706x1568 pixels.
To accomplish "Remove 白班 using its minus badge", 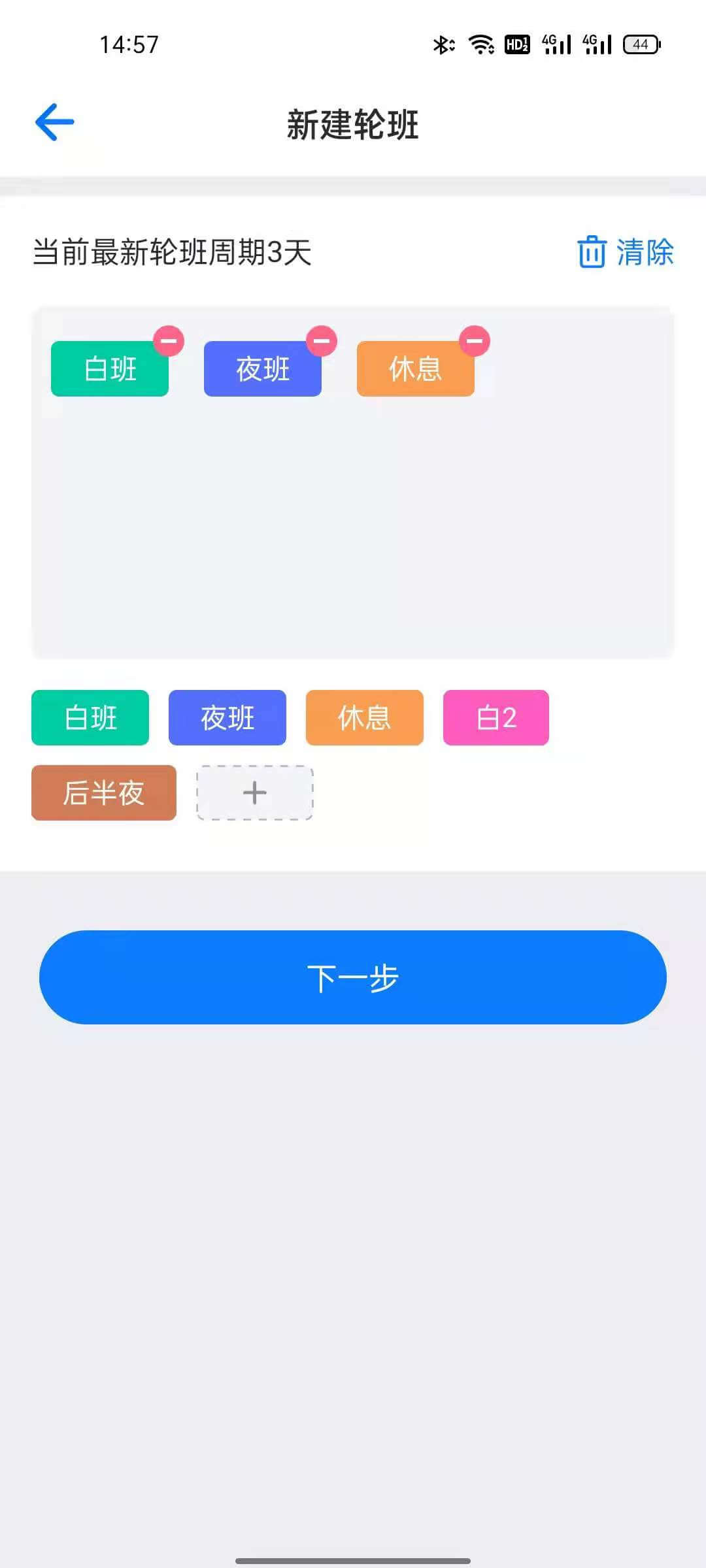I will [169, 340].
